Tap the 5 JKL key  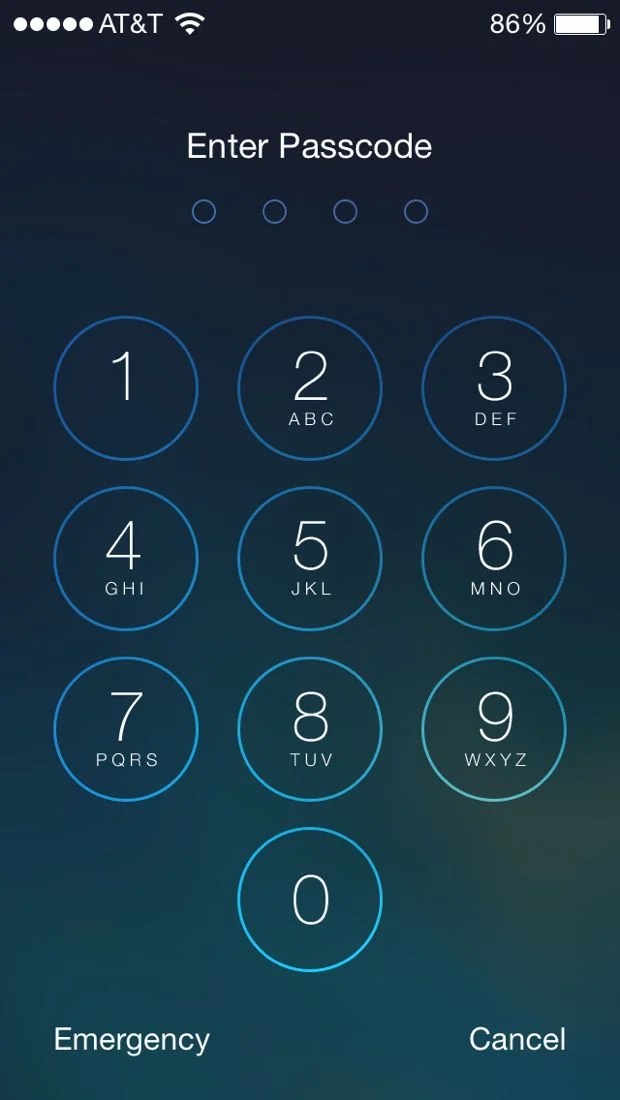310,558
